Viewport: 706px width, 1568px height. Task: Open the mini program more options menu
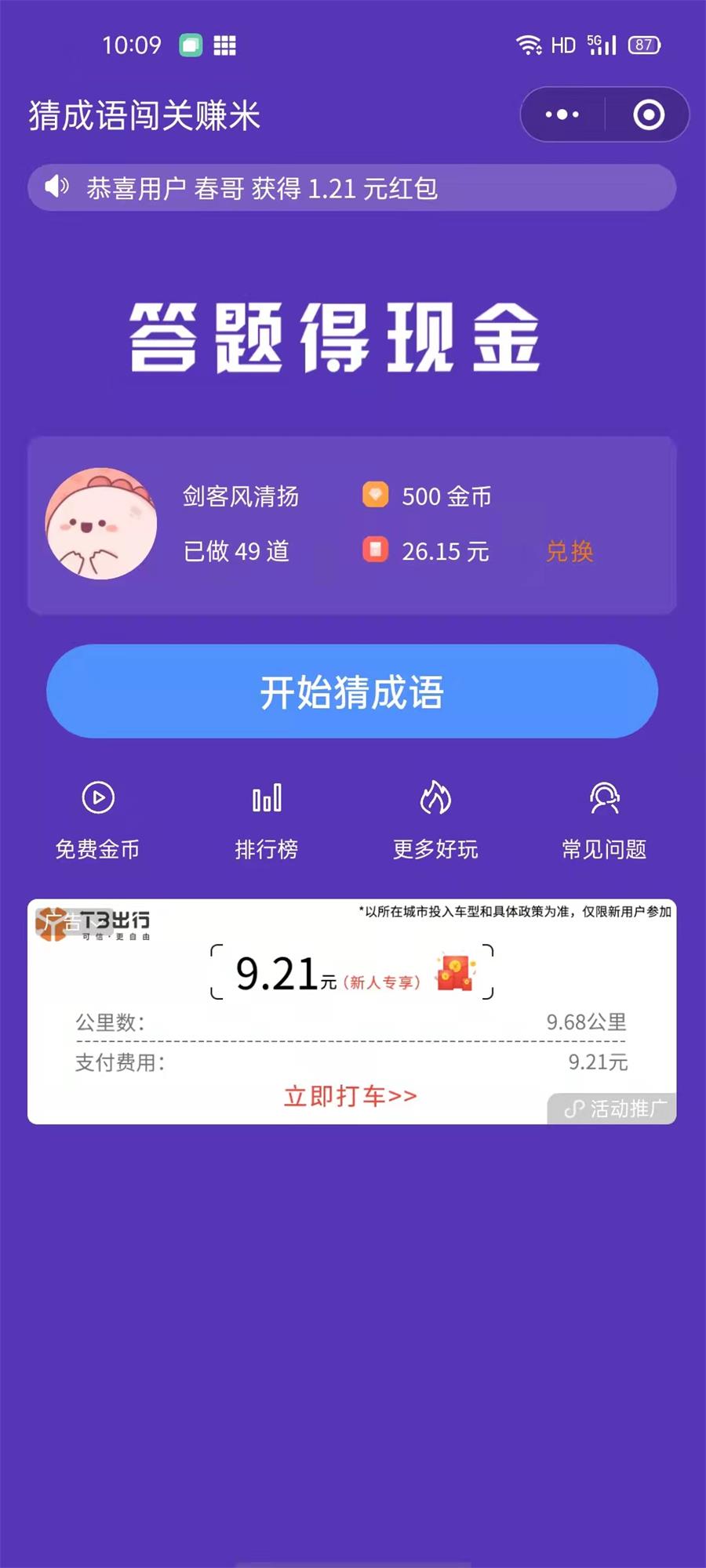(562, 114)
